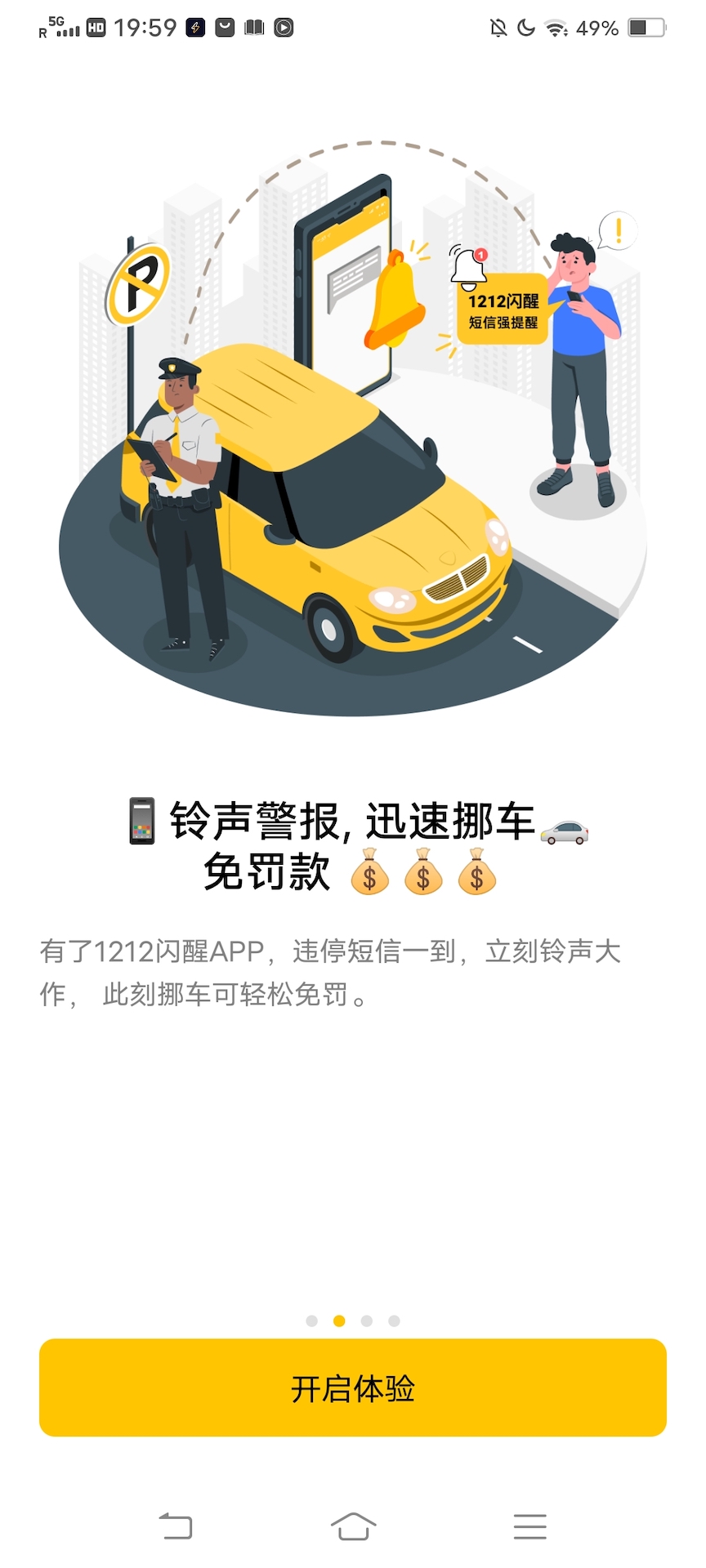Tap the fourth page indicator dot
Screen dimensions: 706x1568
pos(394,1321)
